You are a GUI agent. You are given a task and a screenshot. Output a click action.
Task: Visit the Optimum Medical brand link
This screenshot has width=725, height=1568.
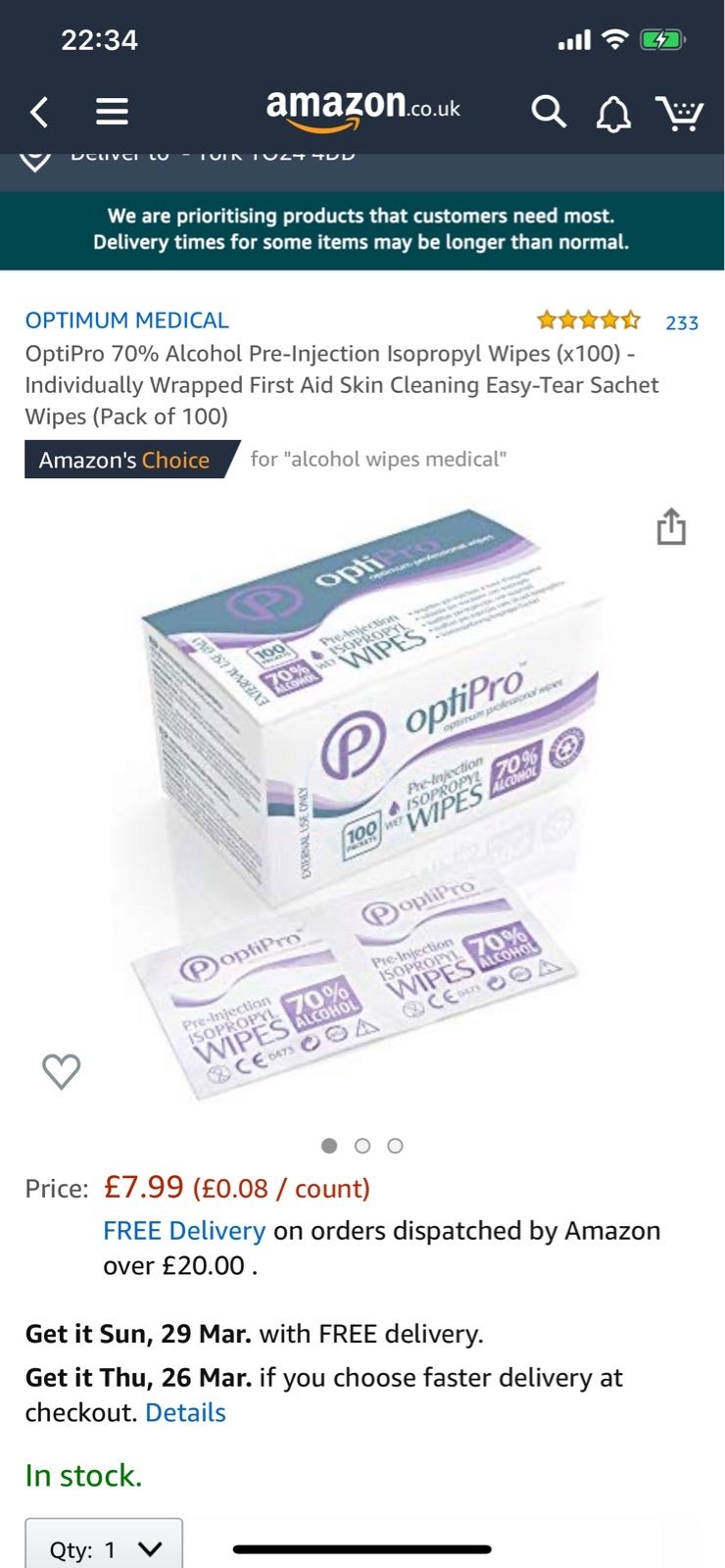(x=127, y=320)
